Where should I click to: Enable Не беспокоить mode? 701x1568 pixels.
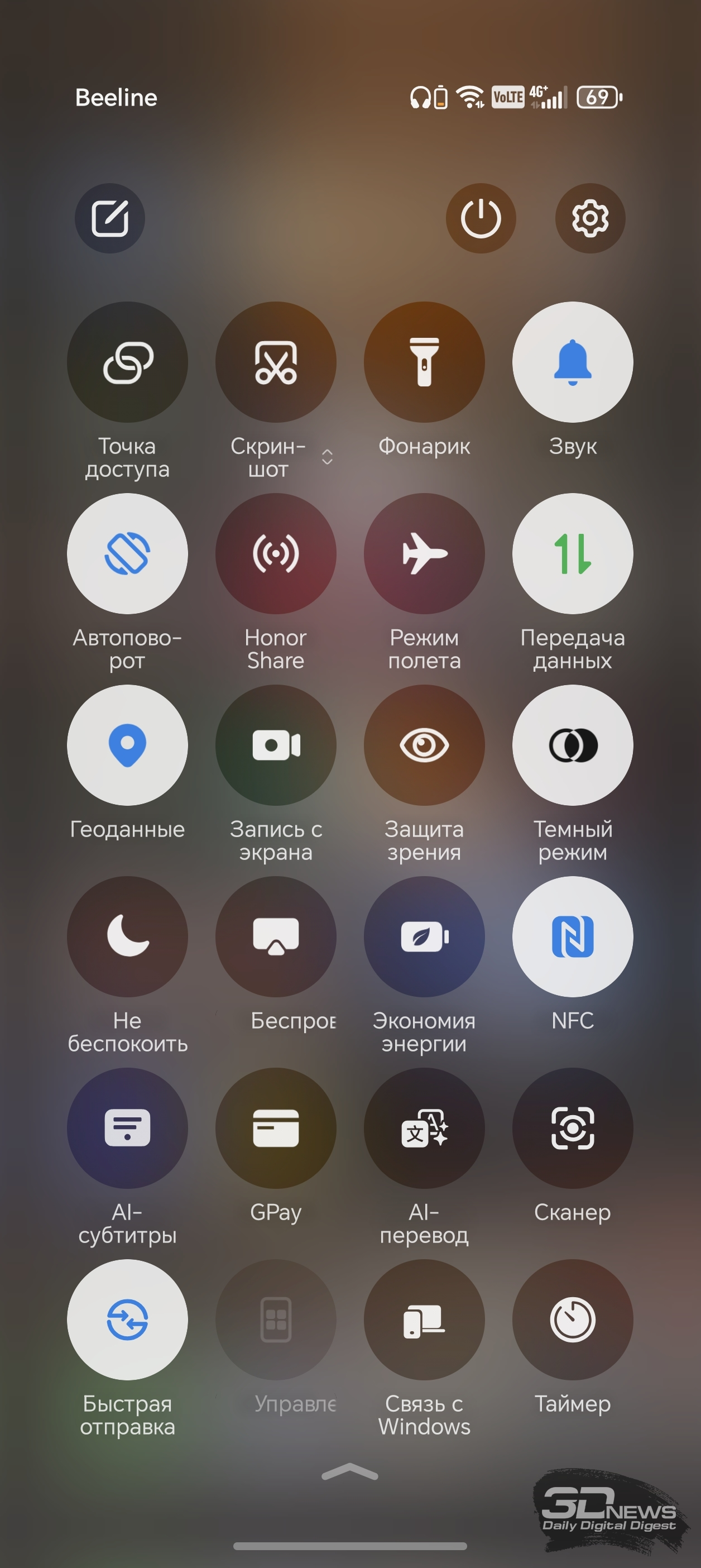tap(127, 936)
